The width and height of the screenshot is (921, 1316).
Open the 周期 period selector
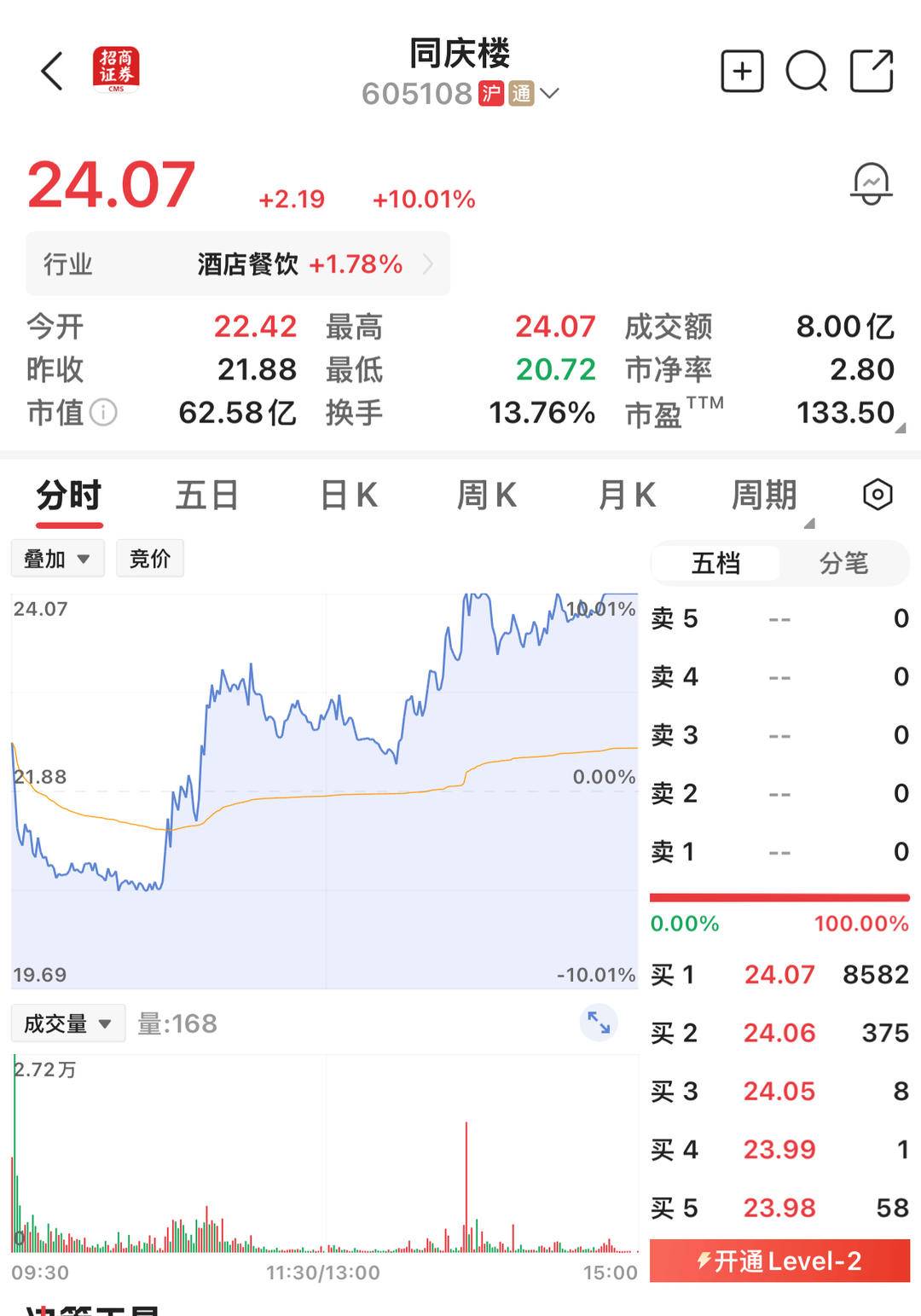[x=765, y=496]
